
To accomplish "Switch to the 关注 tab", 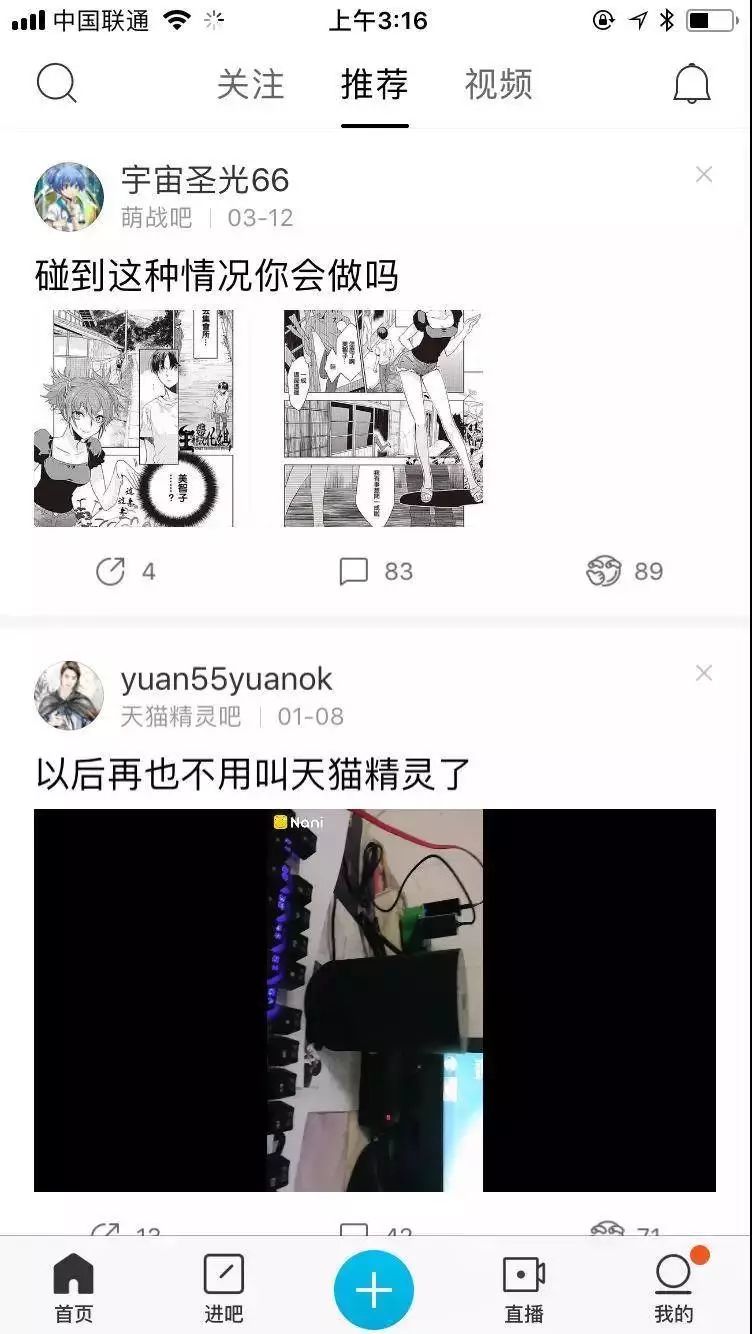I will click(x=250, y=85).
